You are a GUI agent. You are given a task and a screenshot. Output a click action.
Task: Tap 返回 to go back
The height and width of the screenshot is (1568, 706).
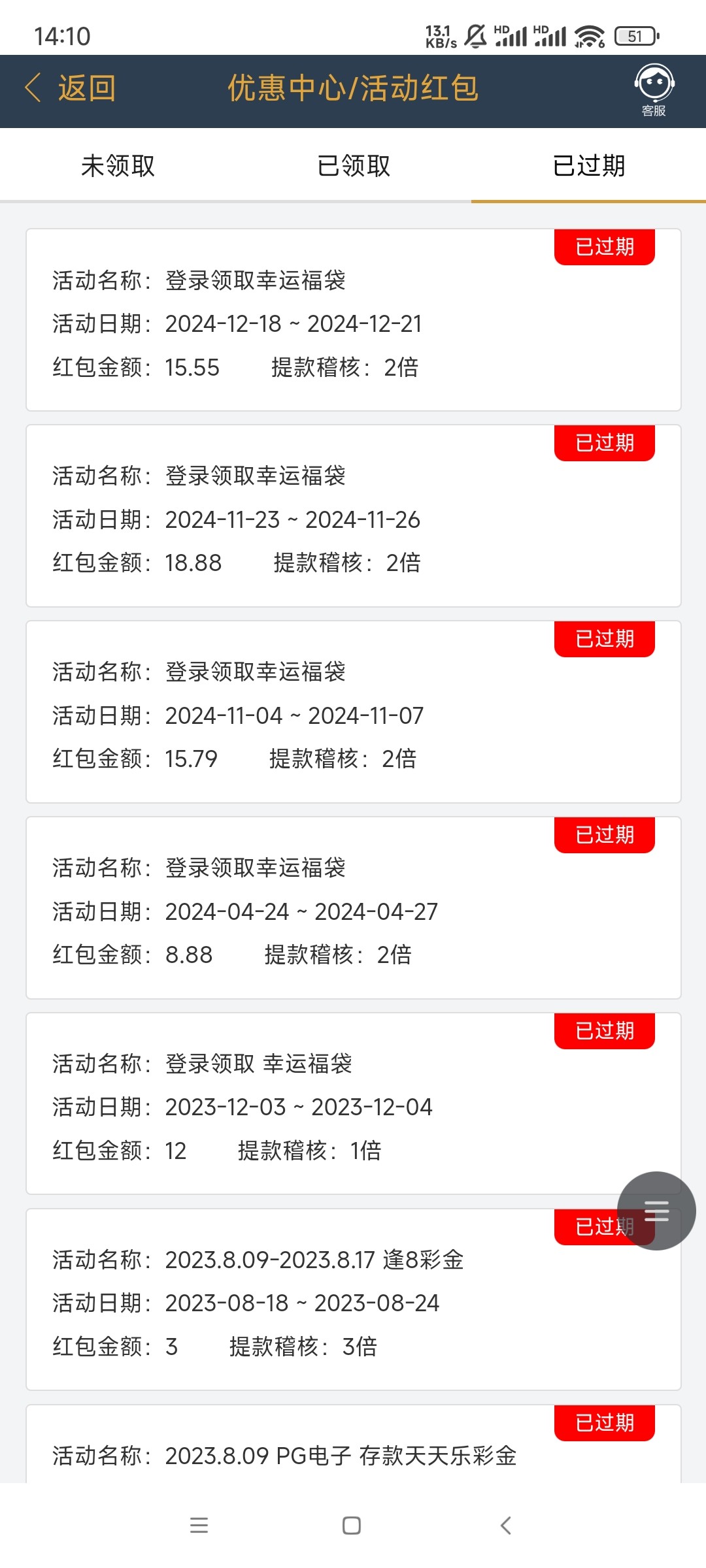click(71, 88)
